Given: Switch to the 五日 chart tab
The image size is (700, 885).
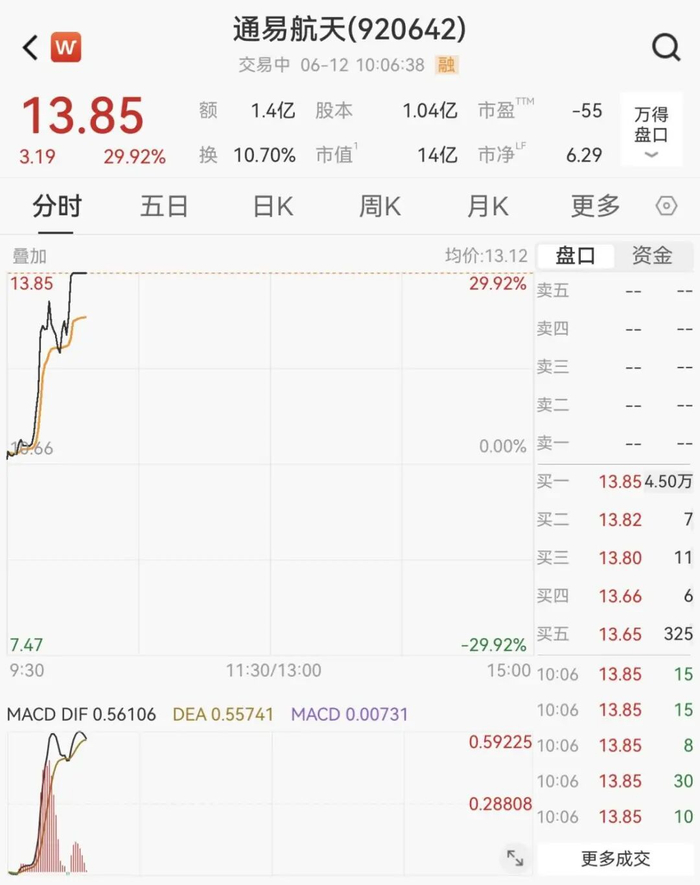Looking at the screenshot, I should coord(164,206).
